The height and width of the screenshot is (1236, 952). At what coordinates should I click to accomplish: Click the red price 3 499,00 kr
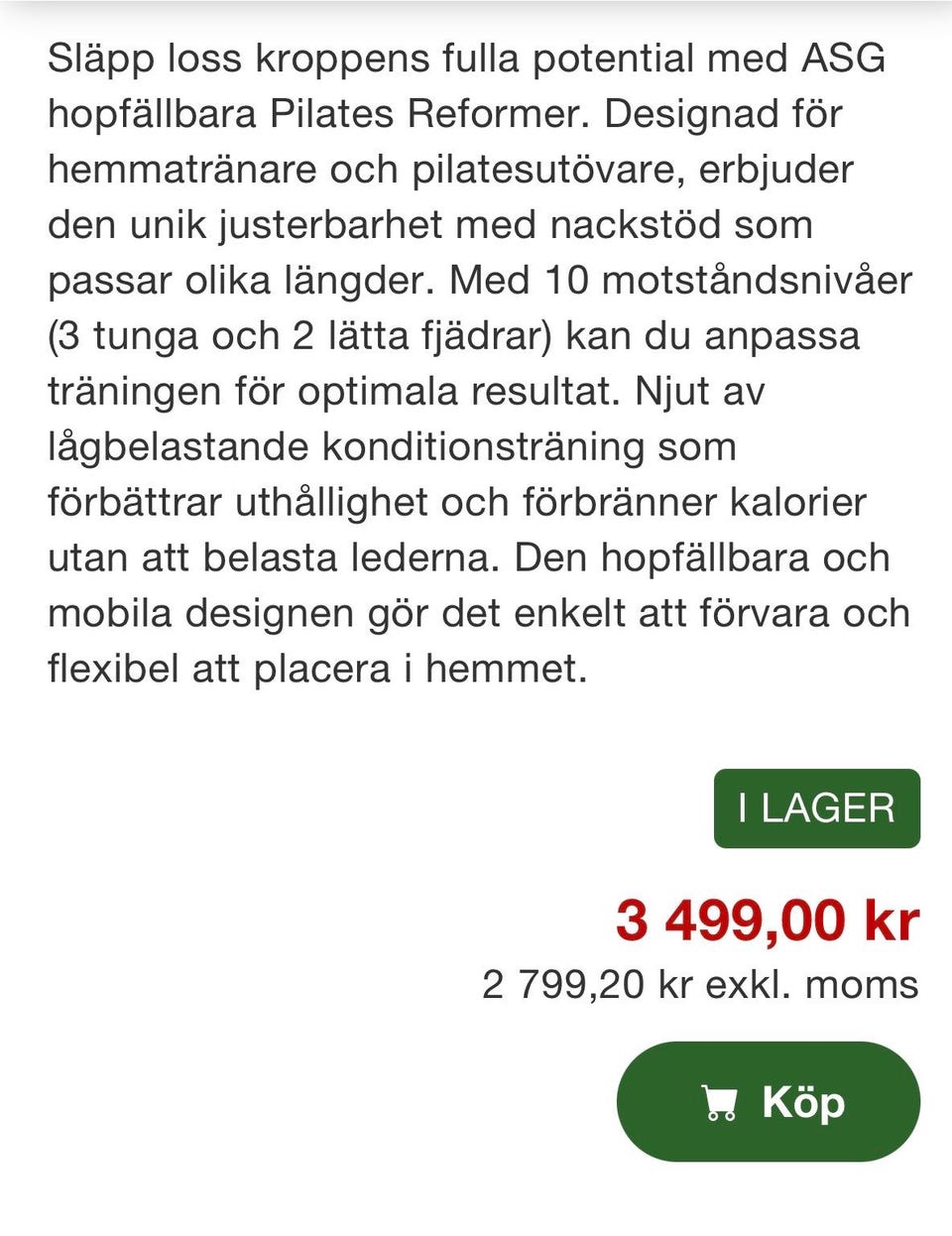click(x=764, y=921)
